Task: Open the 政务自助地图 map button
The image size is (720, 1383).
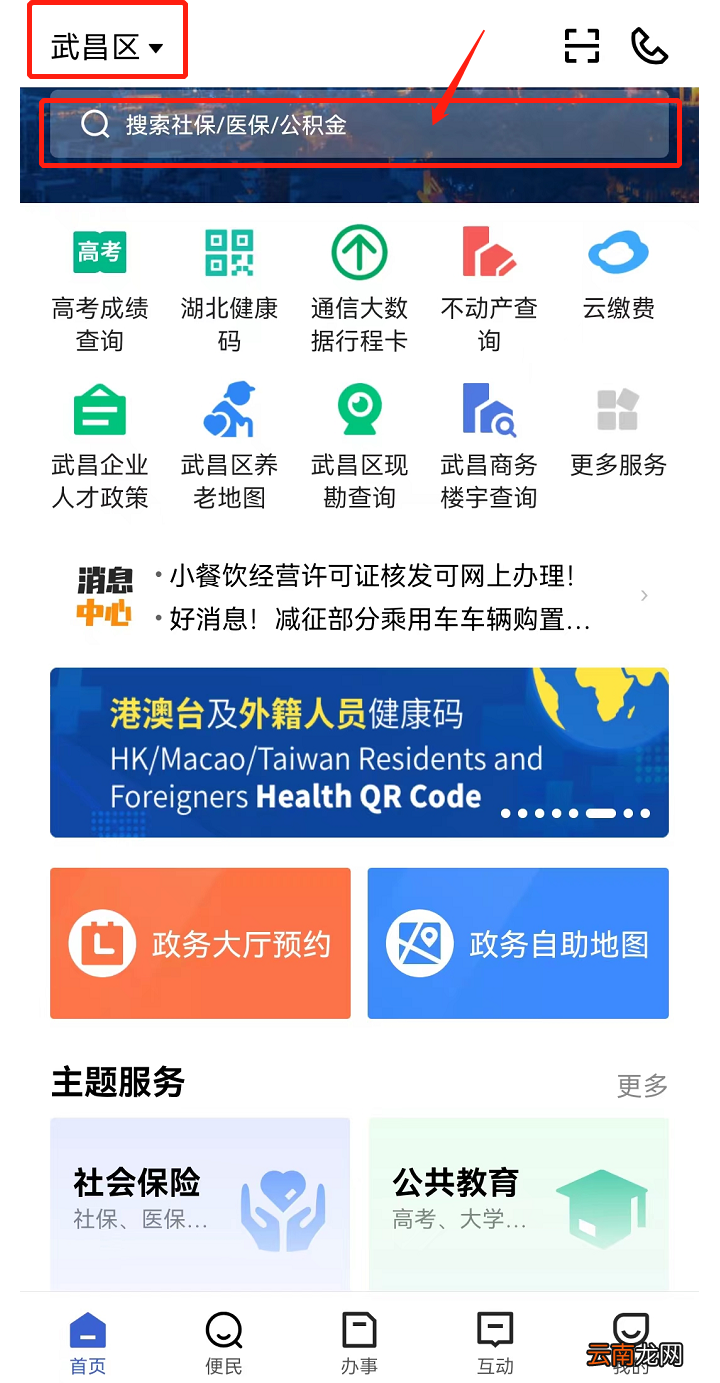Action: click(518, 942)
